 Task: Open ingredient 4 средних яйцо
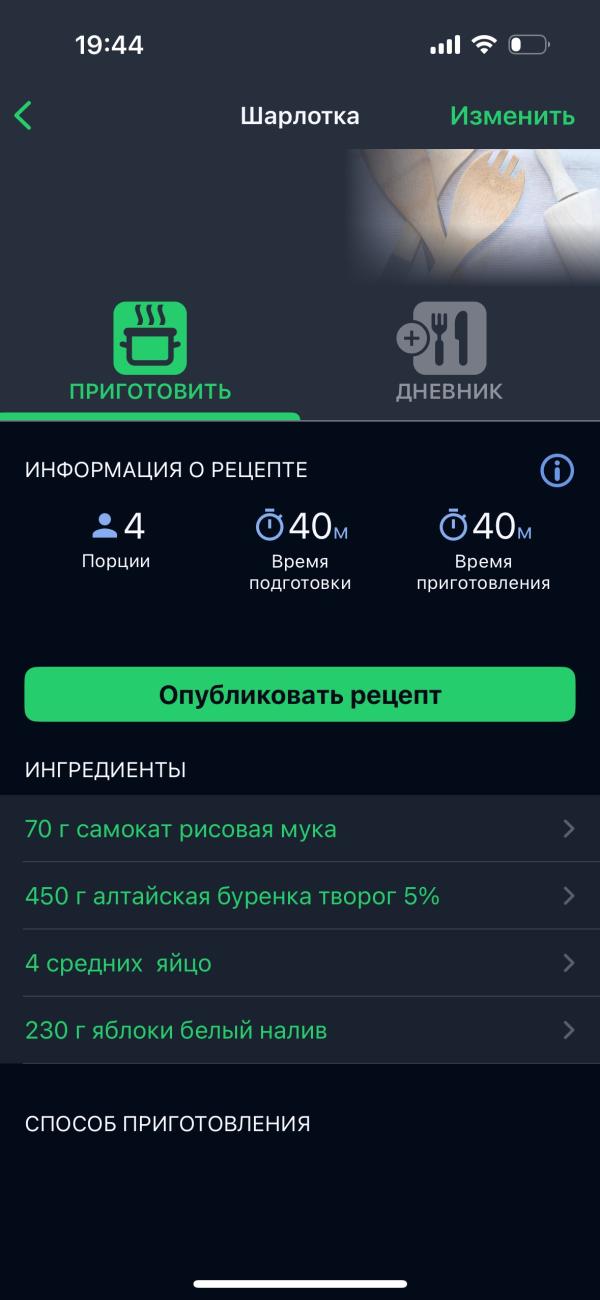pyautogui.click(x=300, y=963)
